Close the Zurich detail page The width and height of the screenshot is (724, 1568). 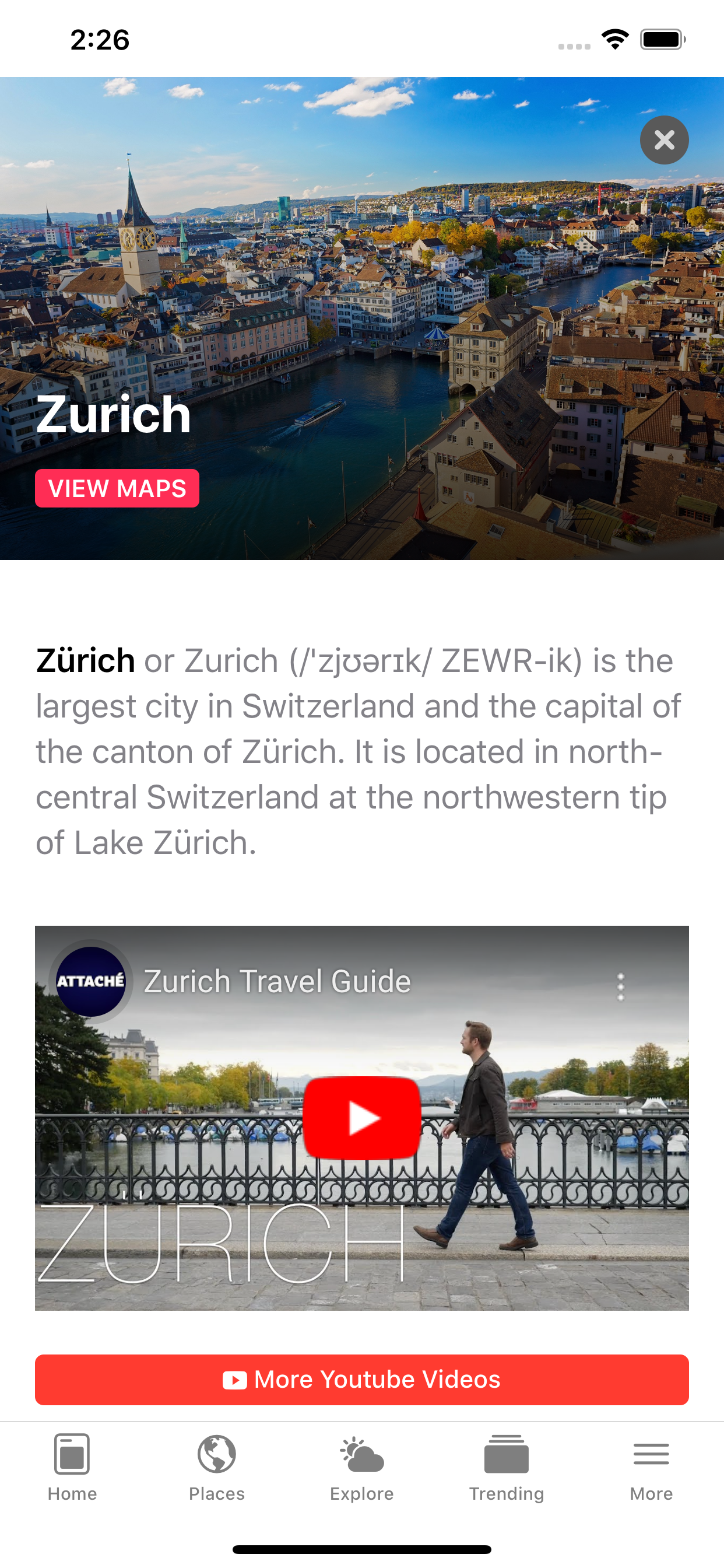point(664,140)
